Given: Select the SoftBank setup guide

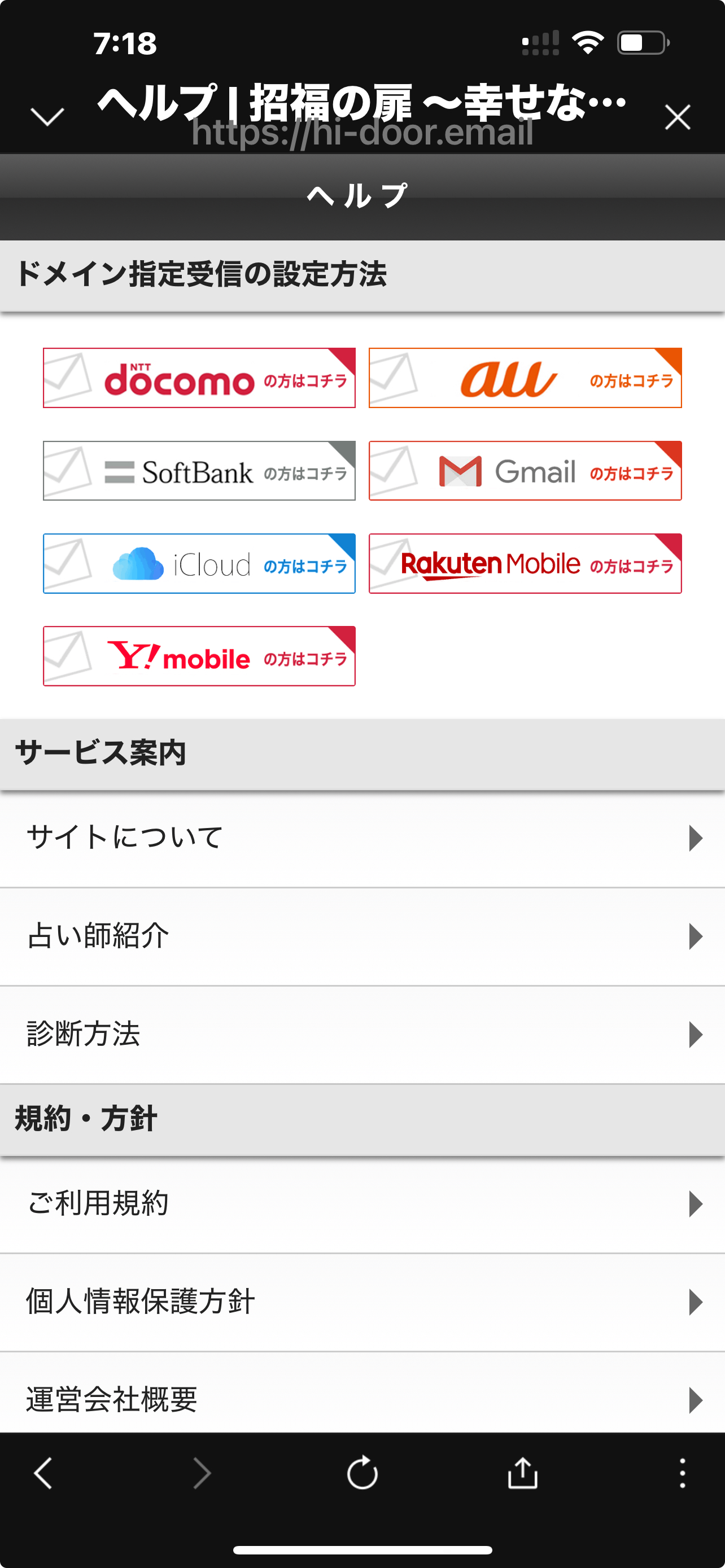Looking at the screenshot, I should click(199, 471).
